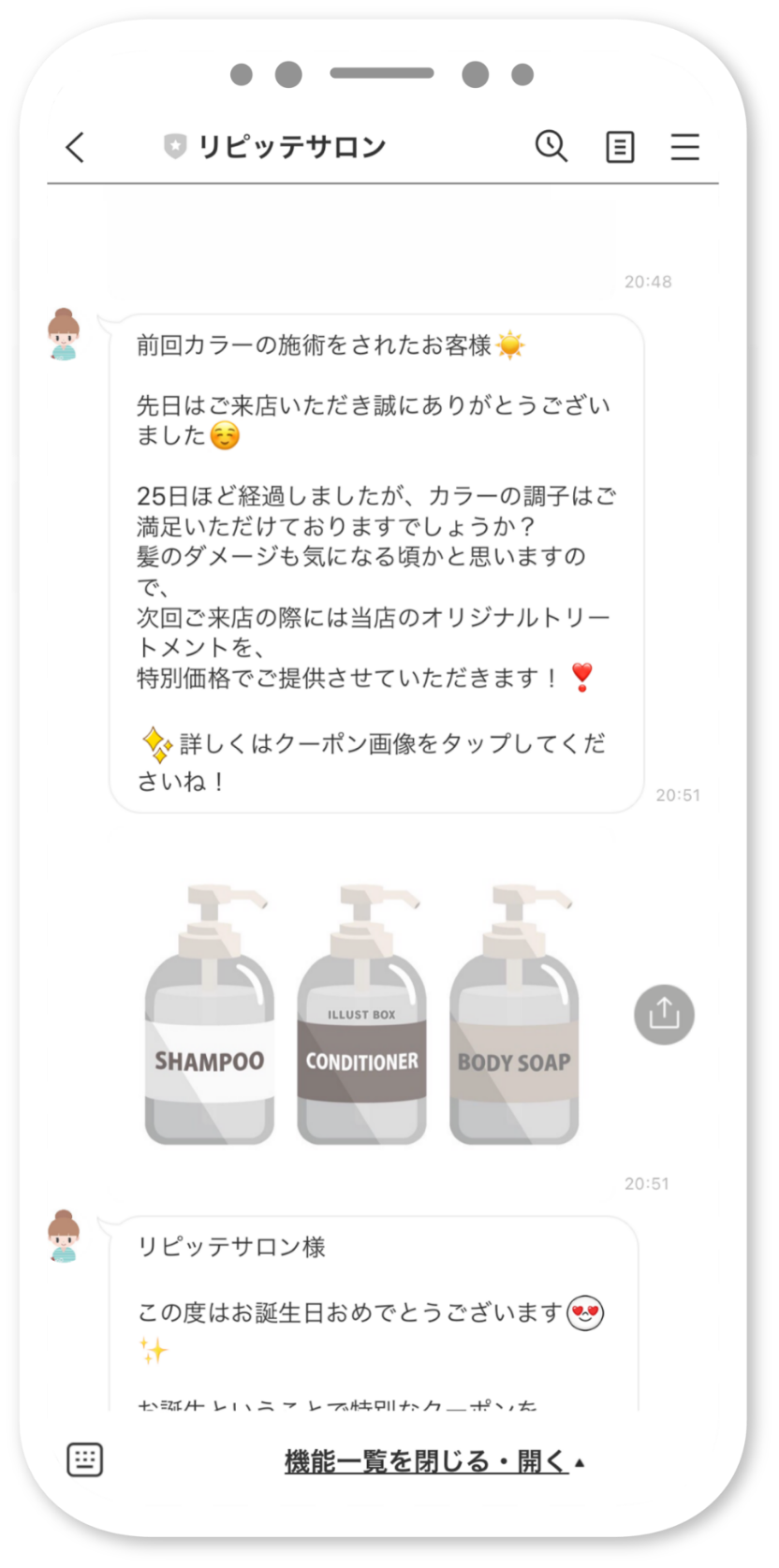
Task: Open the hamburger menu
Action: pos(685,147)
